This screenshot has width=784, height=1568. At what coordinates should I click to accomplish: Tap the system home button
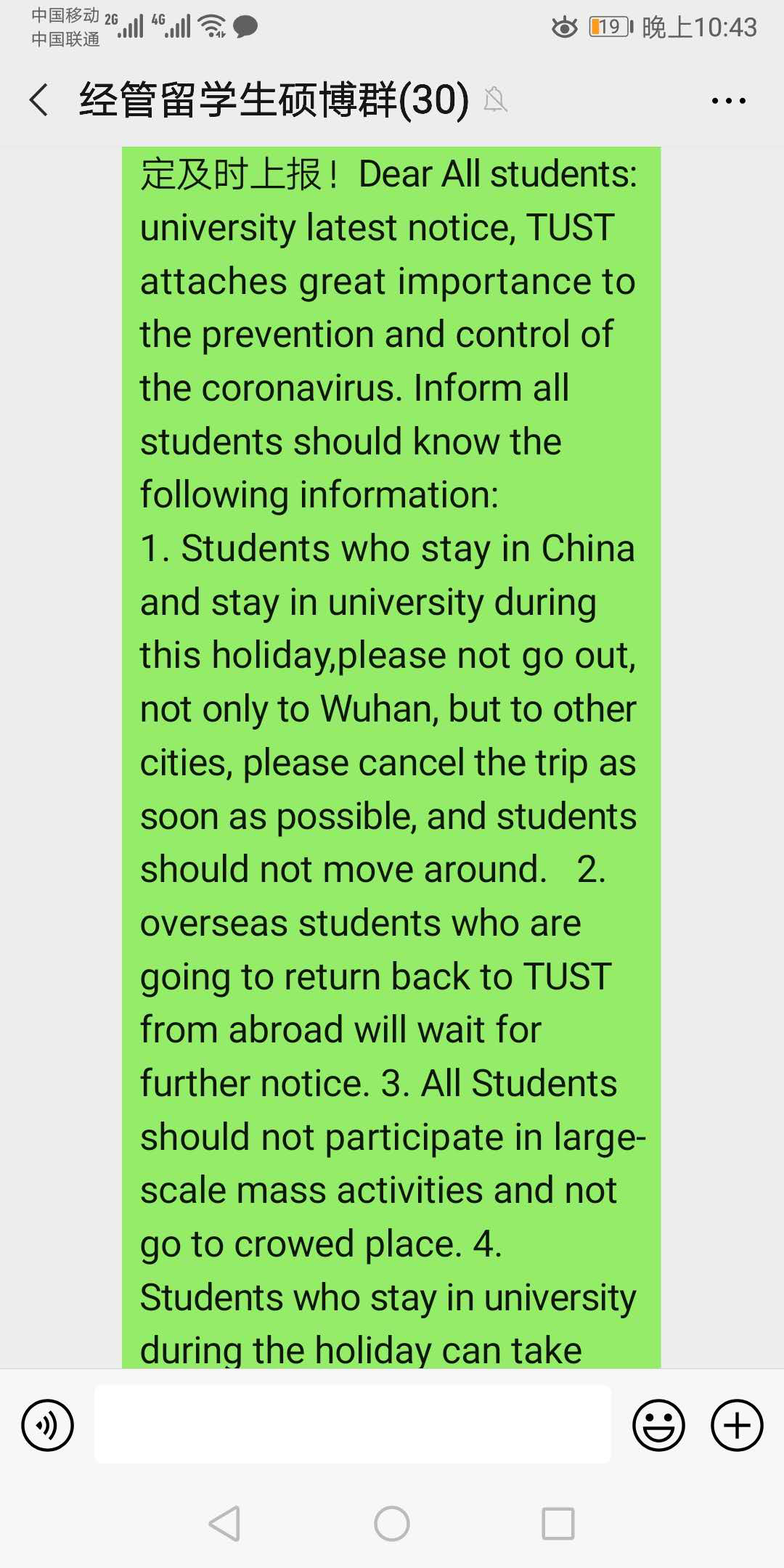point(392,1523)
